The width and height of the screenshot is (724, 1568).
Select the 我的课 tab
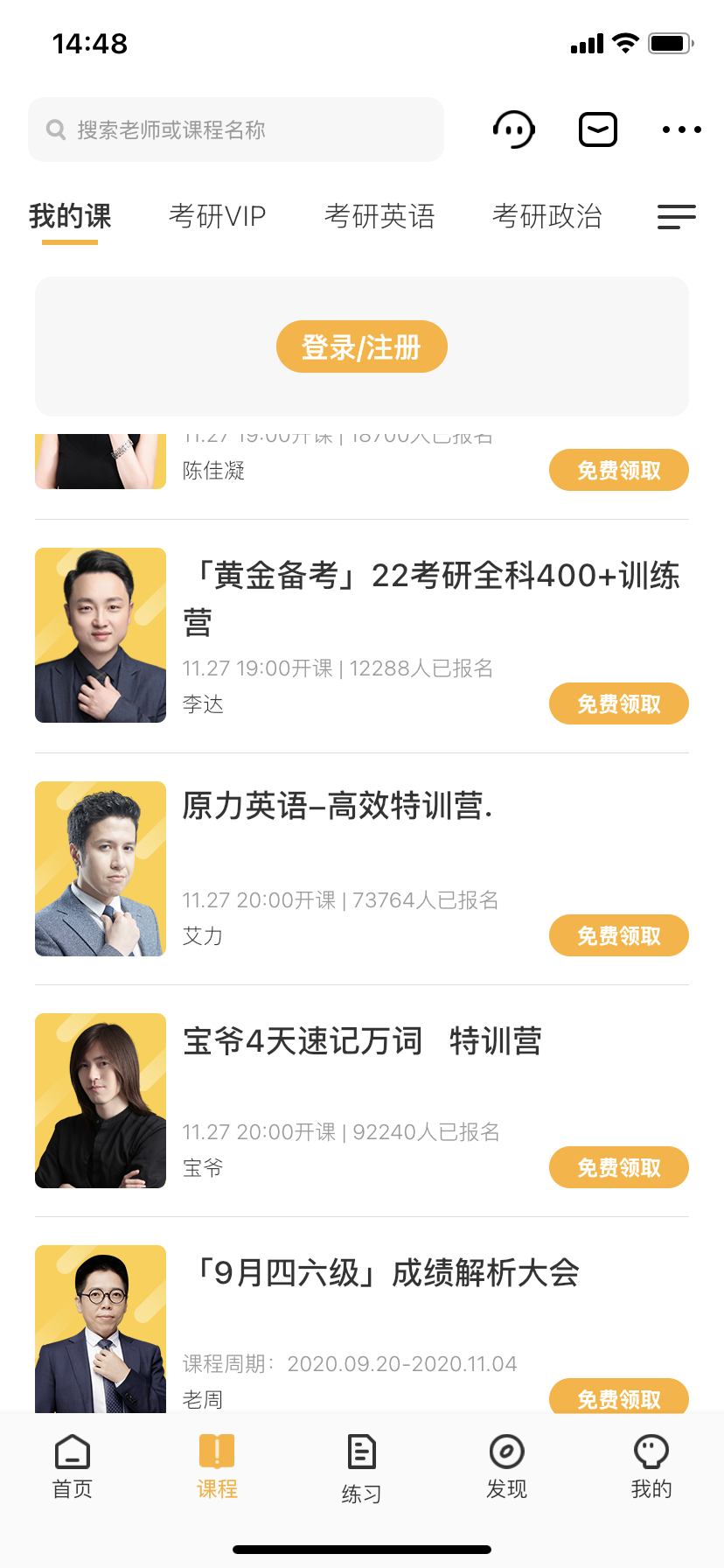click(70, 217)
